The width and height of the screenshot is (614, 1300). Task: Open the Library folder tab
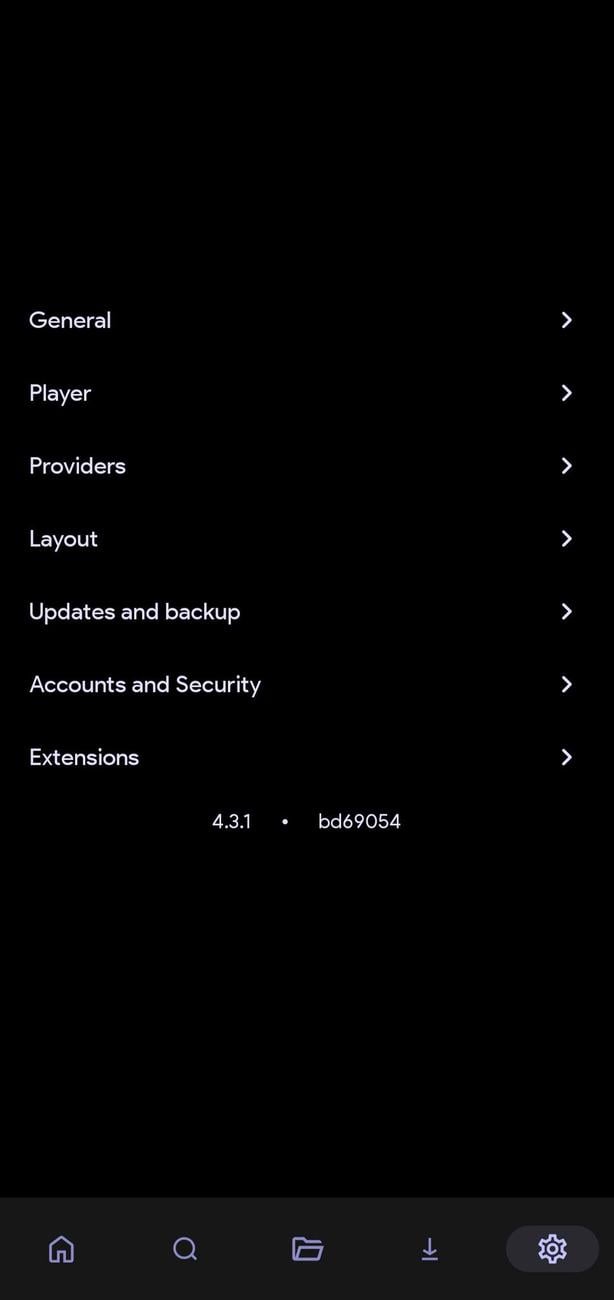[307, 1249]
